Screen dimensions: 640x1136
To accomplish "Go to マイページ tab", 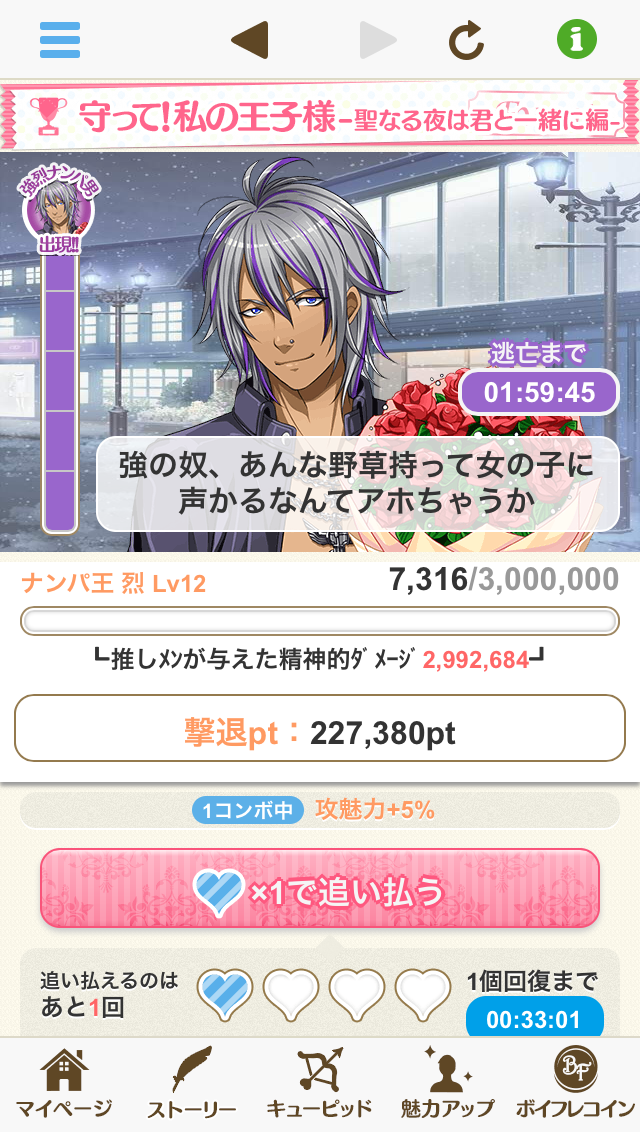I will pos(64,1086).
